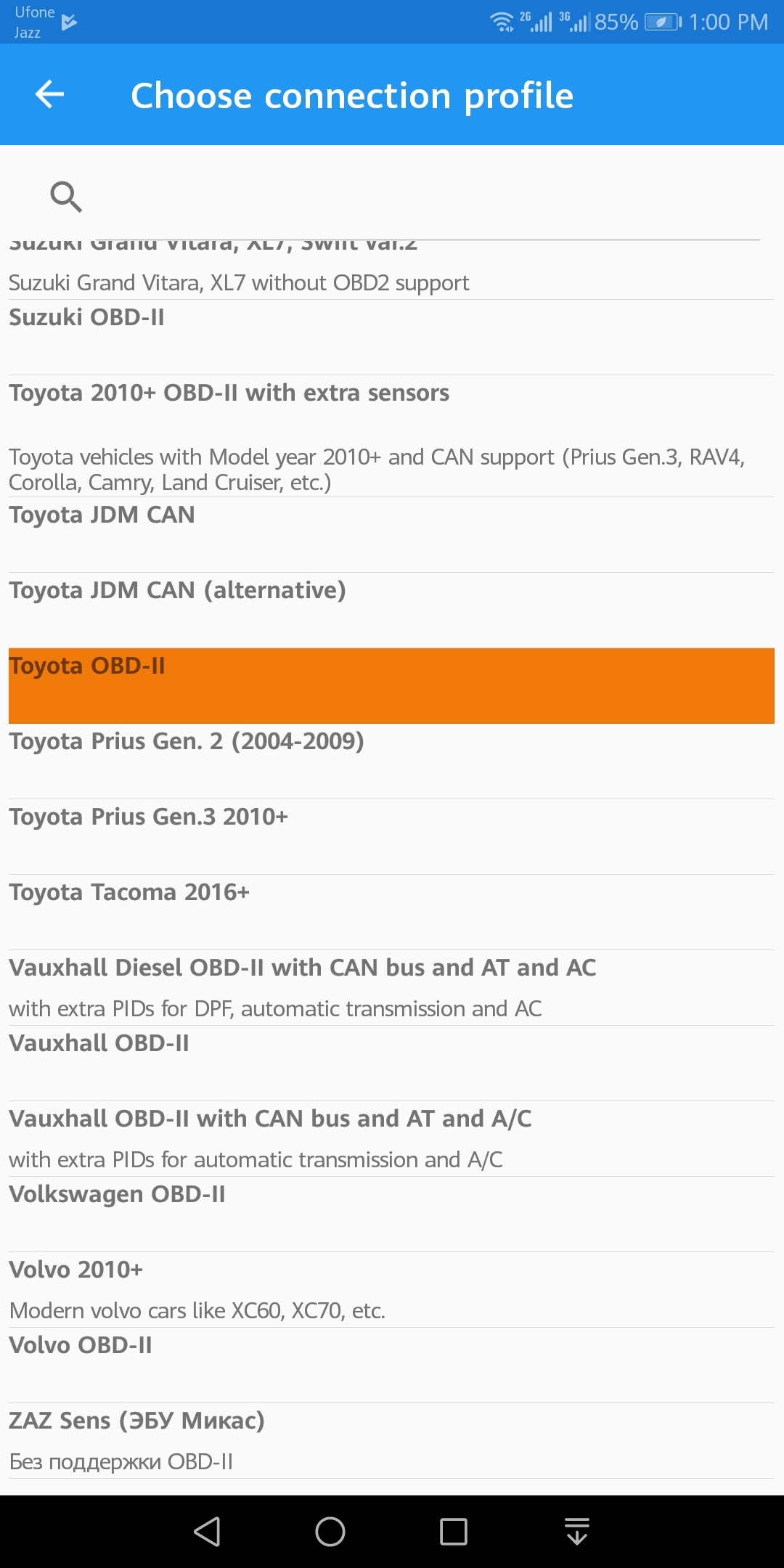Pick the Toyota Tacoma 2016+ profile
Screen dimensions: 784x1568
pos(392,912)
